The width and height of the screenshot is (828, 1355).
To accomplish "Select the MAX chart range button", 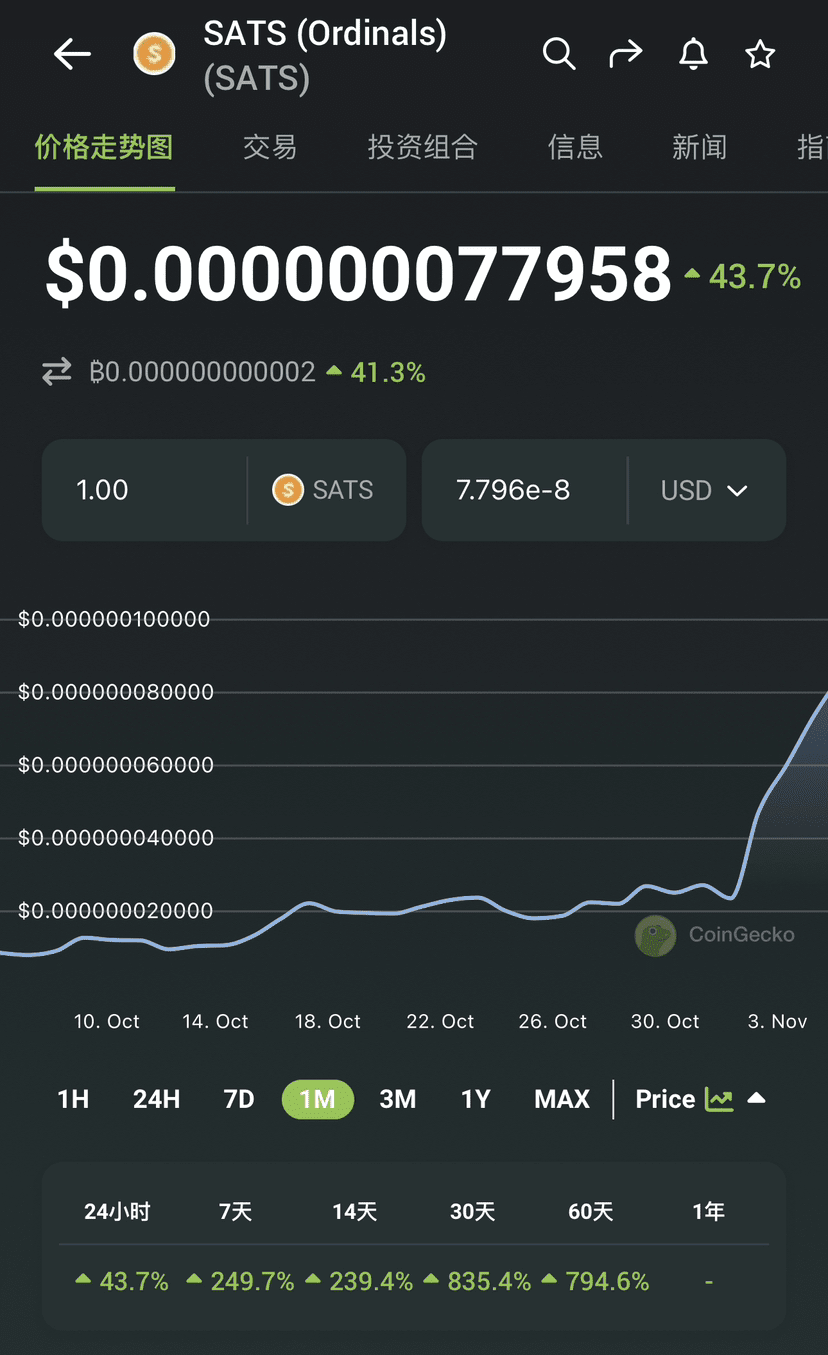I will 561,1098.
